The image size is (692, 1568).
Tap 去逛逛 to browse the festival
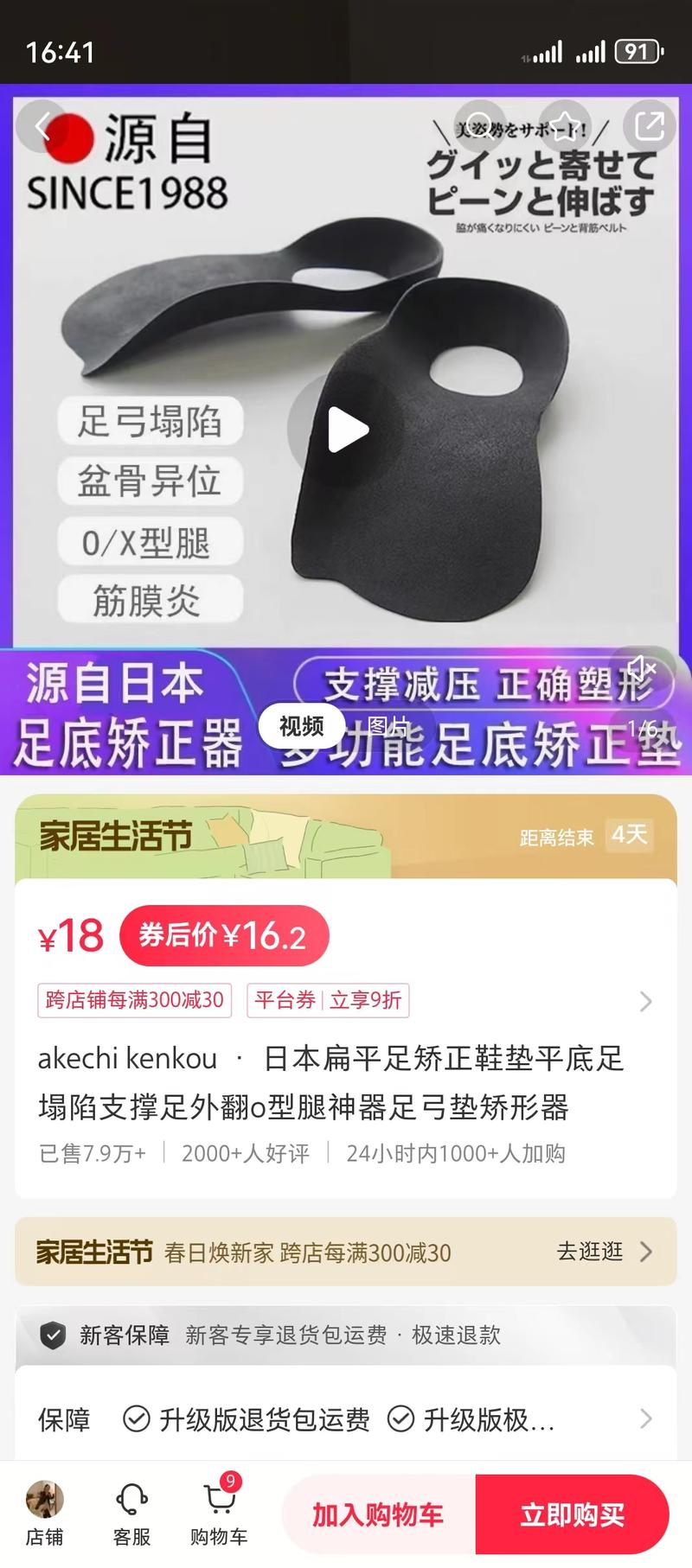[589, 1252]
